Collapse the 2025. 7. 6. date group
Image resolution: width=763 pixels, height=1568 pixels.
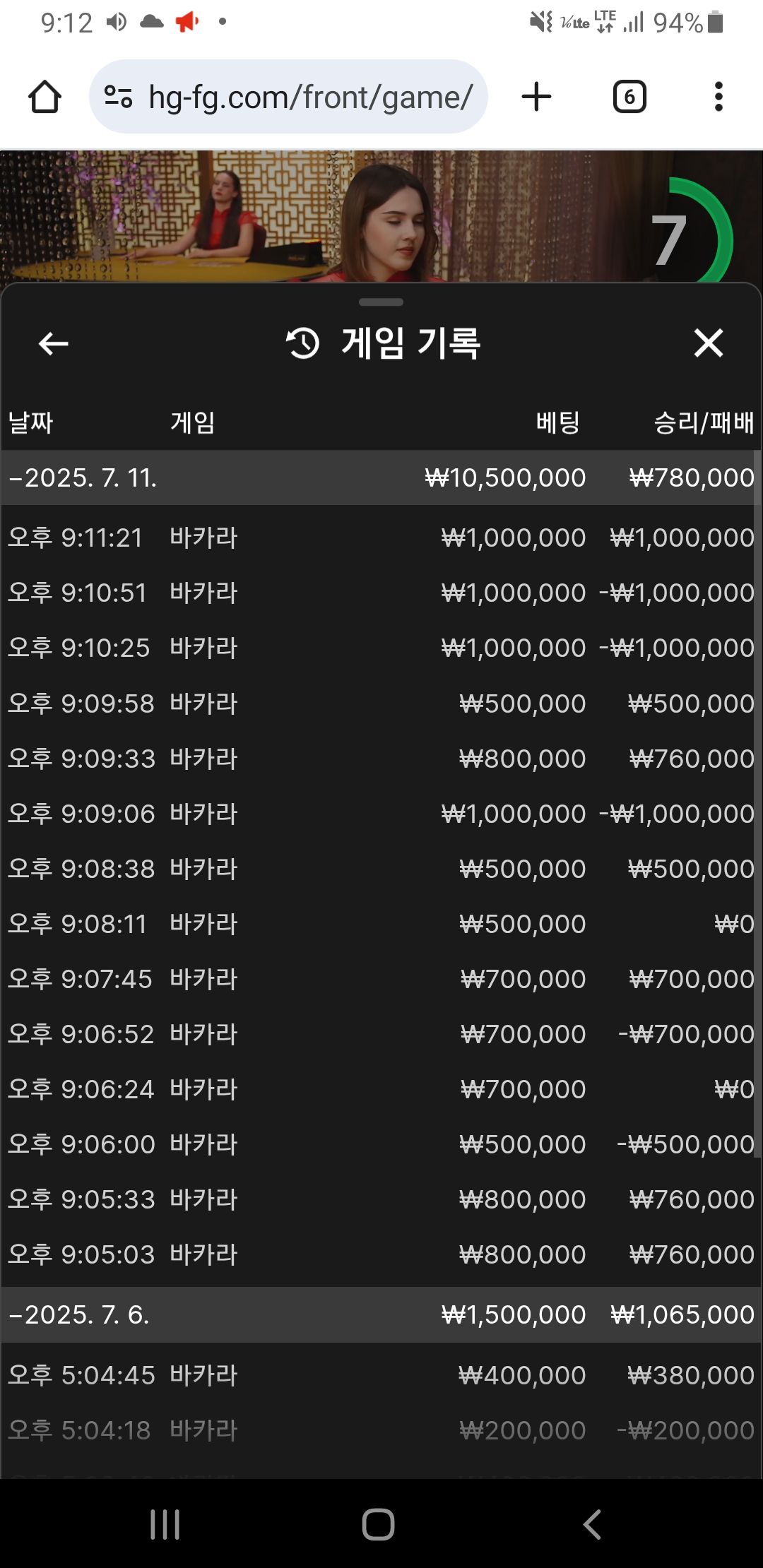(79, 1315)
